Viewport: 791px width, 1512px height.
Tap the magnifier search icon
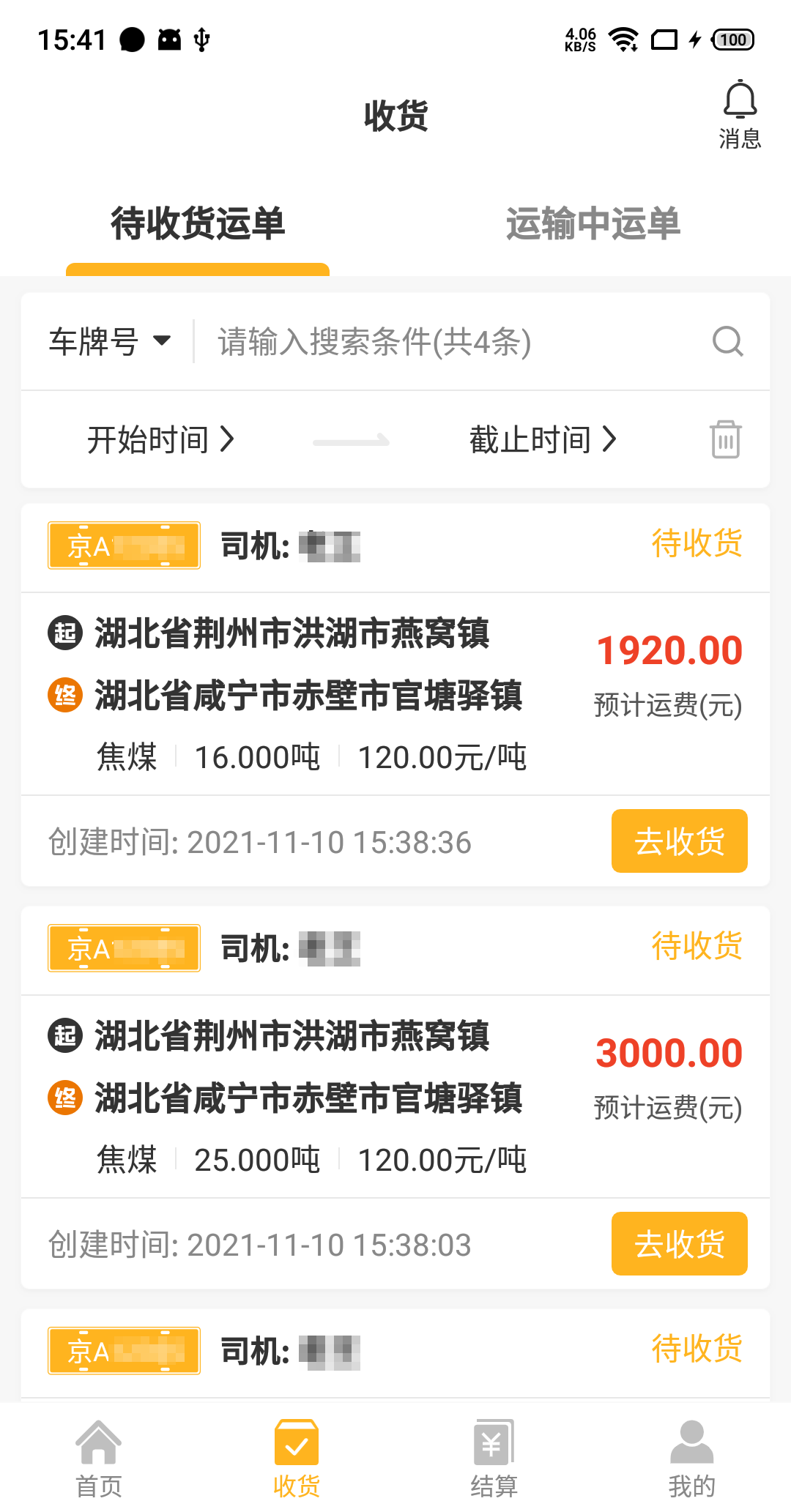727,341
